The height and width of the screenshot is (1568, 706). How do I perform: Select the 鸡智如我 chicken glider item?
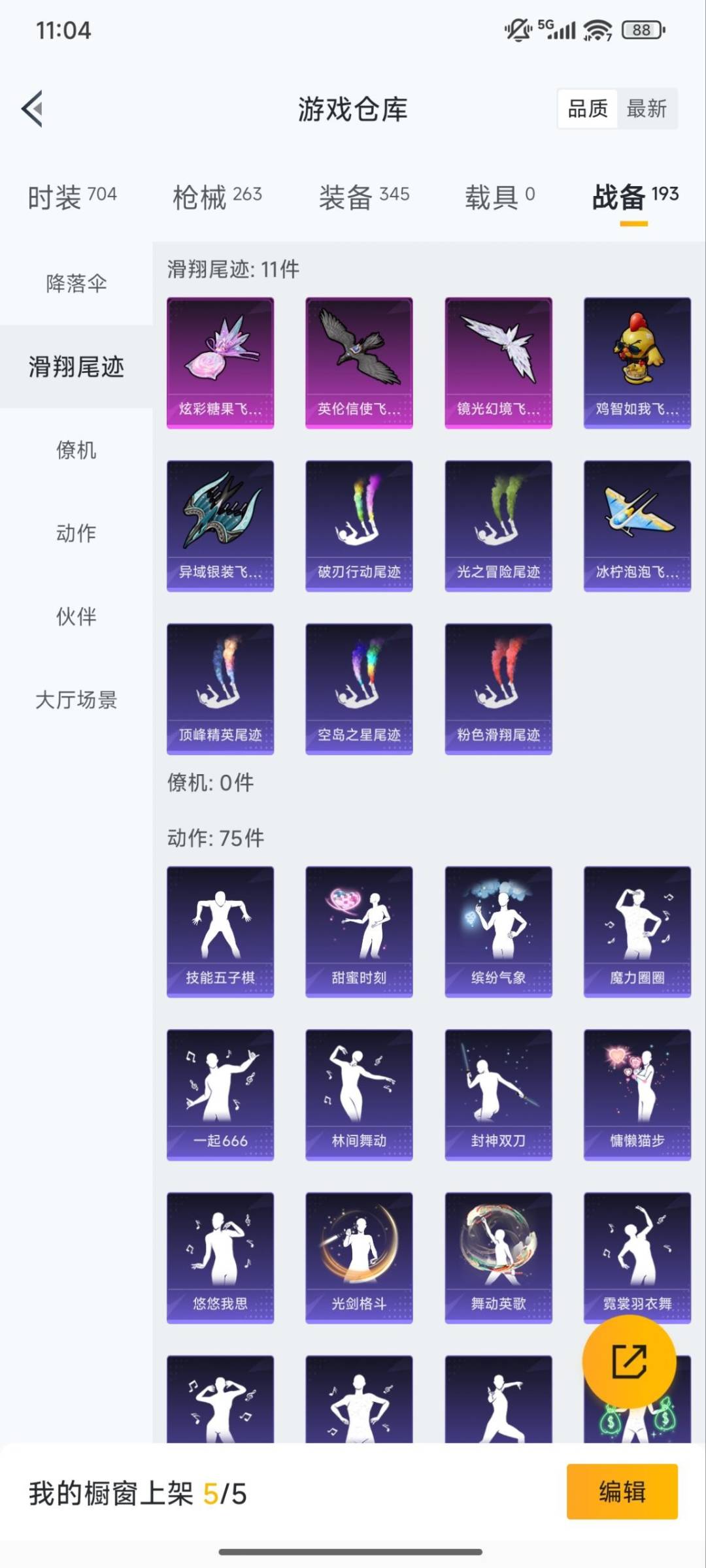635,361
